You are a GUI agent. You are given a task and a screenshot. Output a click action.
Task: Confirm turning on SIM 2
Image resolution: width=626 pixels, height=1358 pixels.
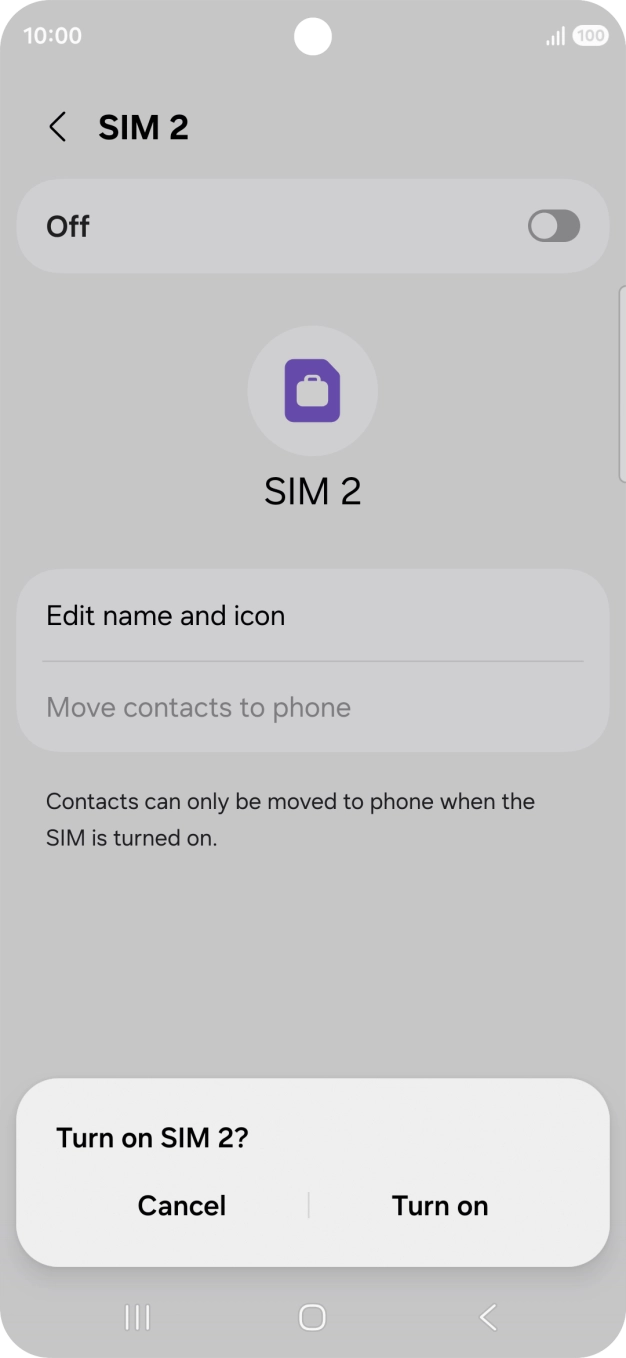[x=439, y=1205]
